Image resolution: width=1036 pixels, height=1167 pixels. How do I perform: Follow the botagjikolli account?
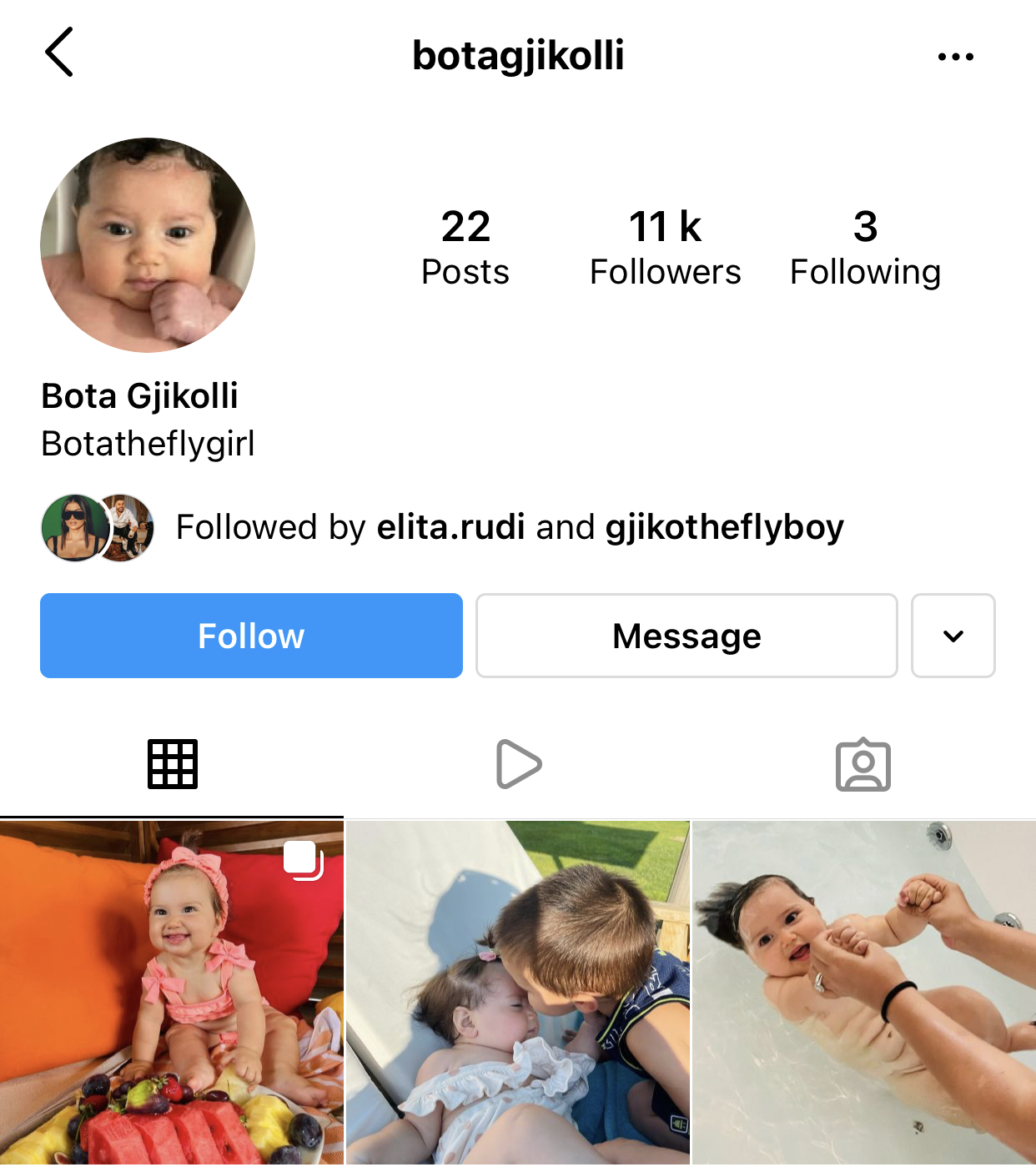(x=251, y=636)
